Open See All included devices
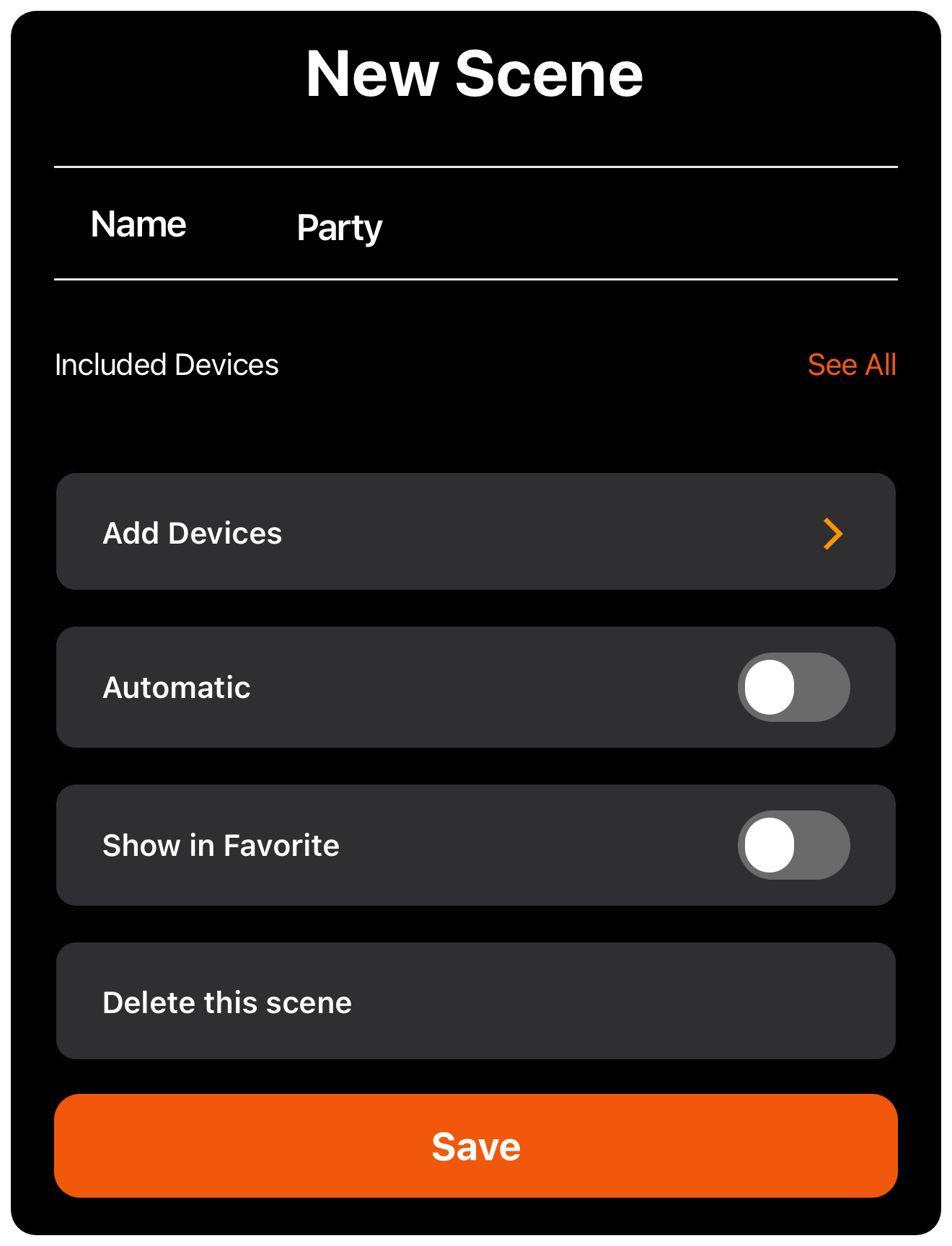 click(851, 365)
